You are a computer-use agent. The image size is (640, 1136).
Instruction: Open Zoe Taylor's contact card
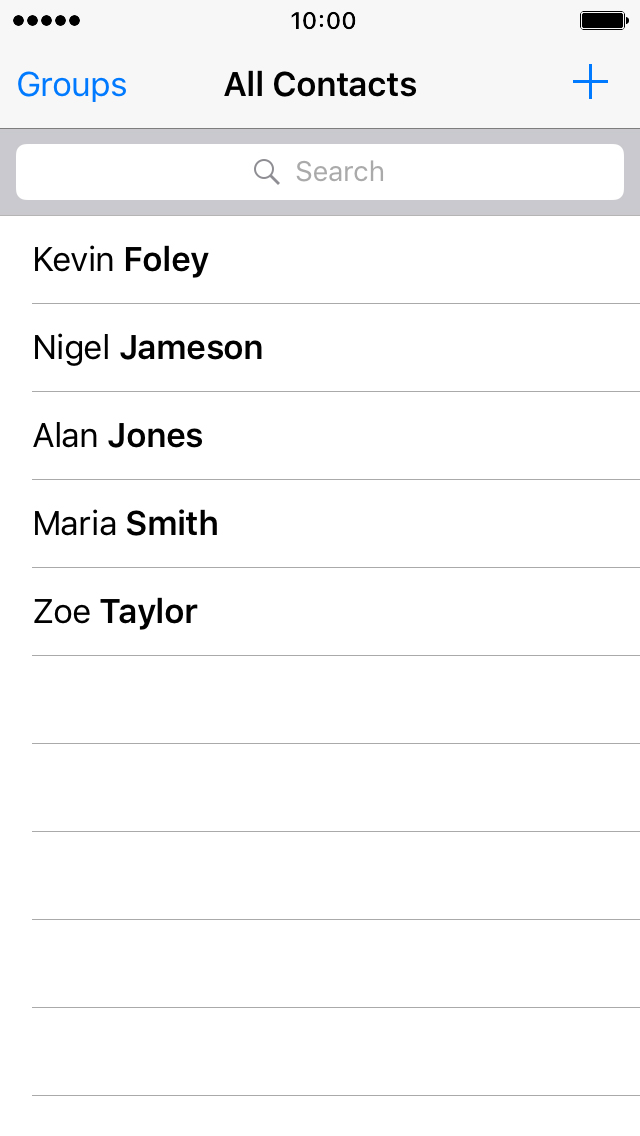(320, 611)
